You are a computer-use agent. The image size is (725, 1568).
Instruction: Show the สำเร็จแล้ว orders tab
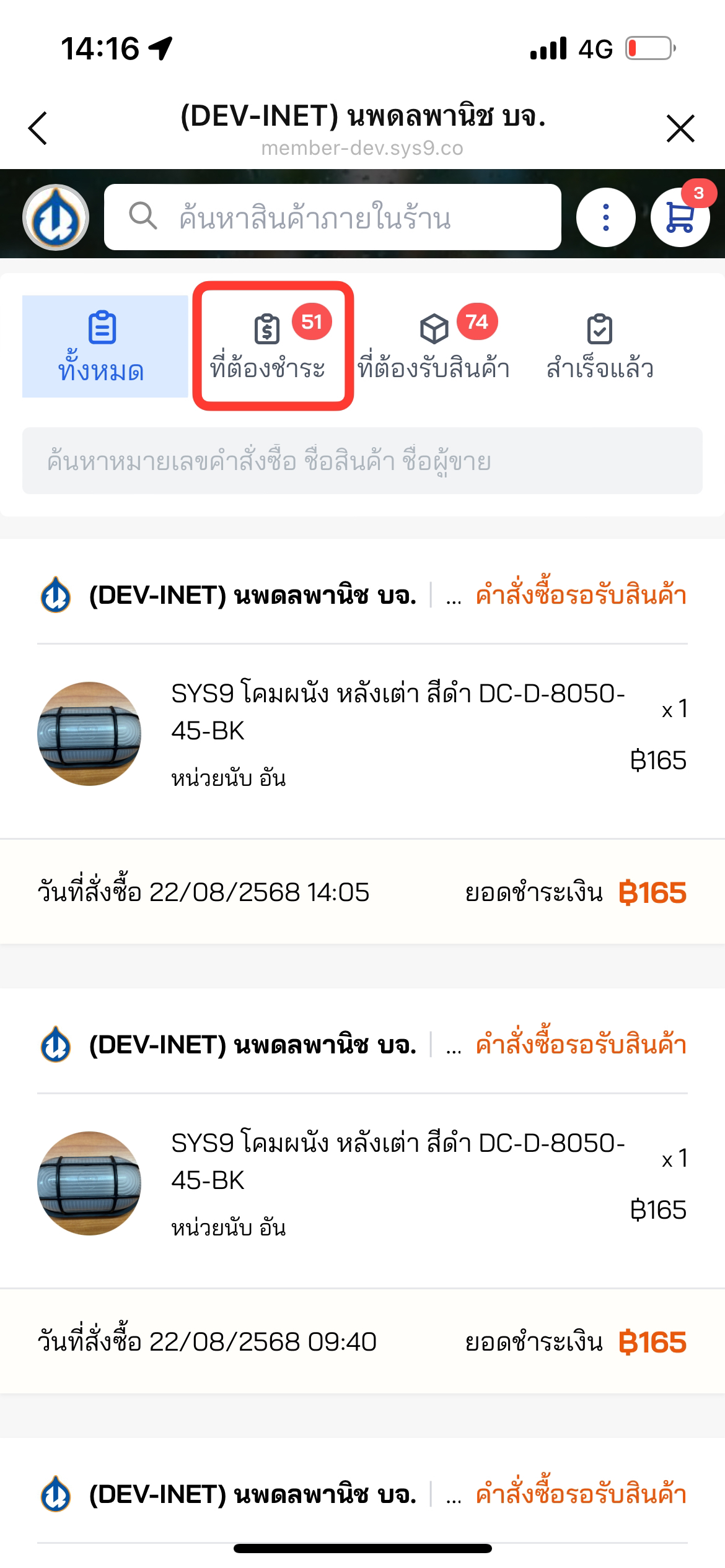point(599,346)
